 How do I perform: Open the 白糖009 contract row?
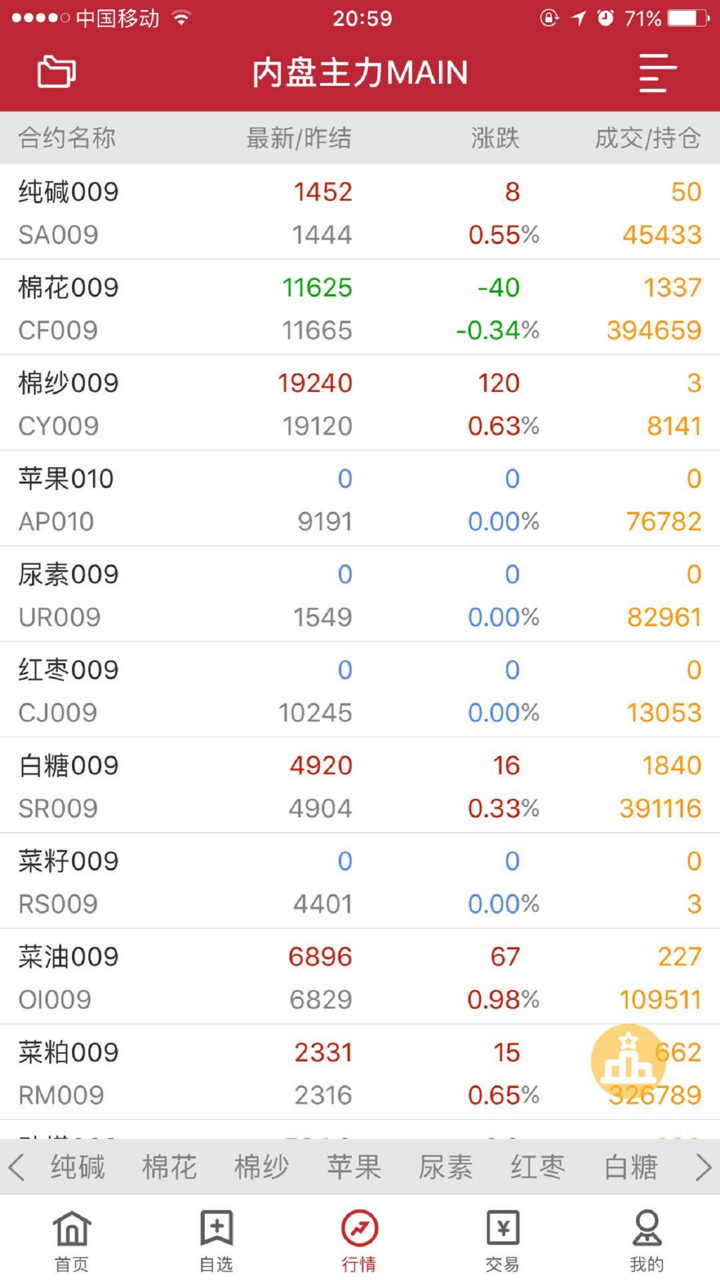pyautogui.click(x=360, y=786)
